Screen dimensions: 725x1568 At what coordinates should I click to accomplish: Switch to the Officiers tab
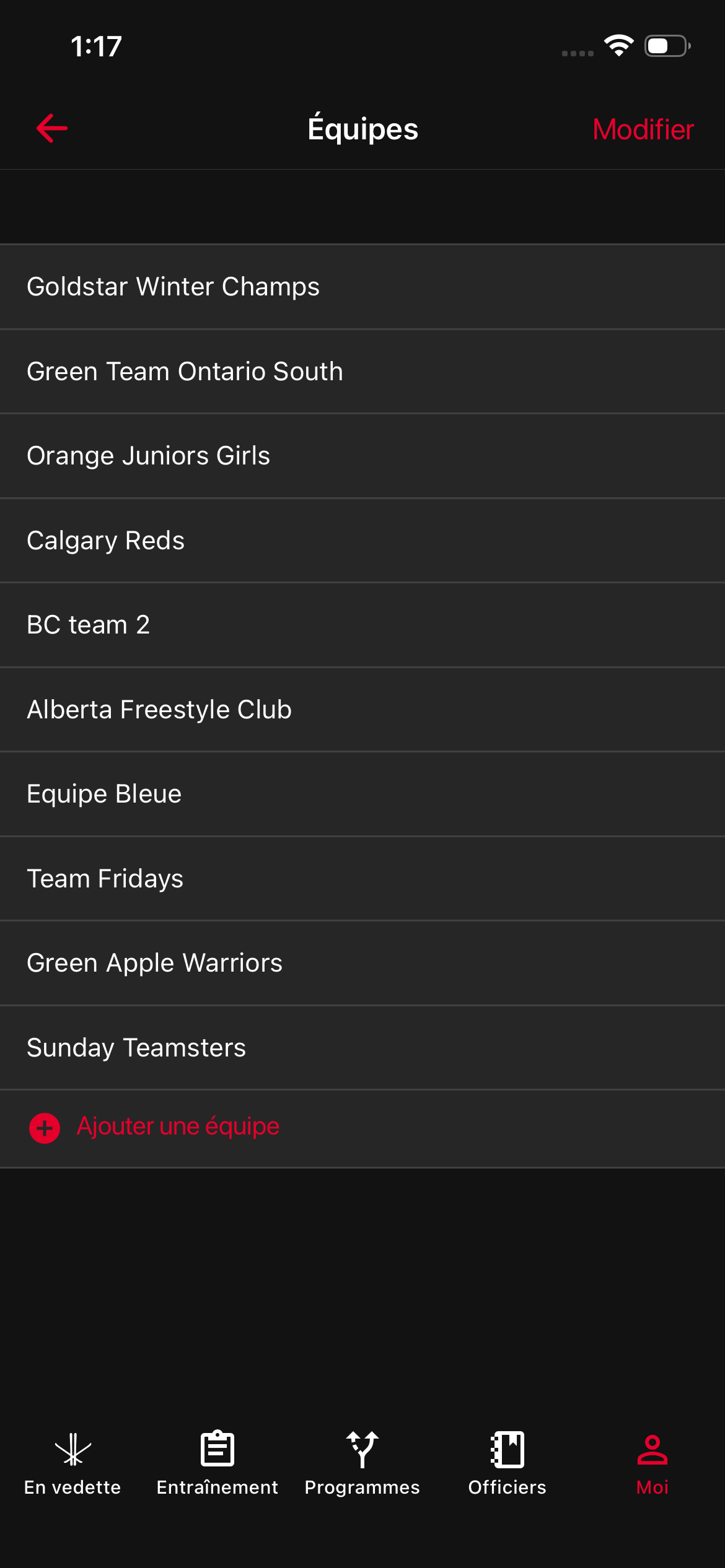coord(507,1463)
